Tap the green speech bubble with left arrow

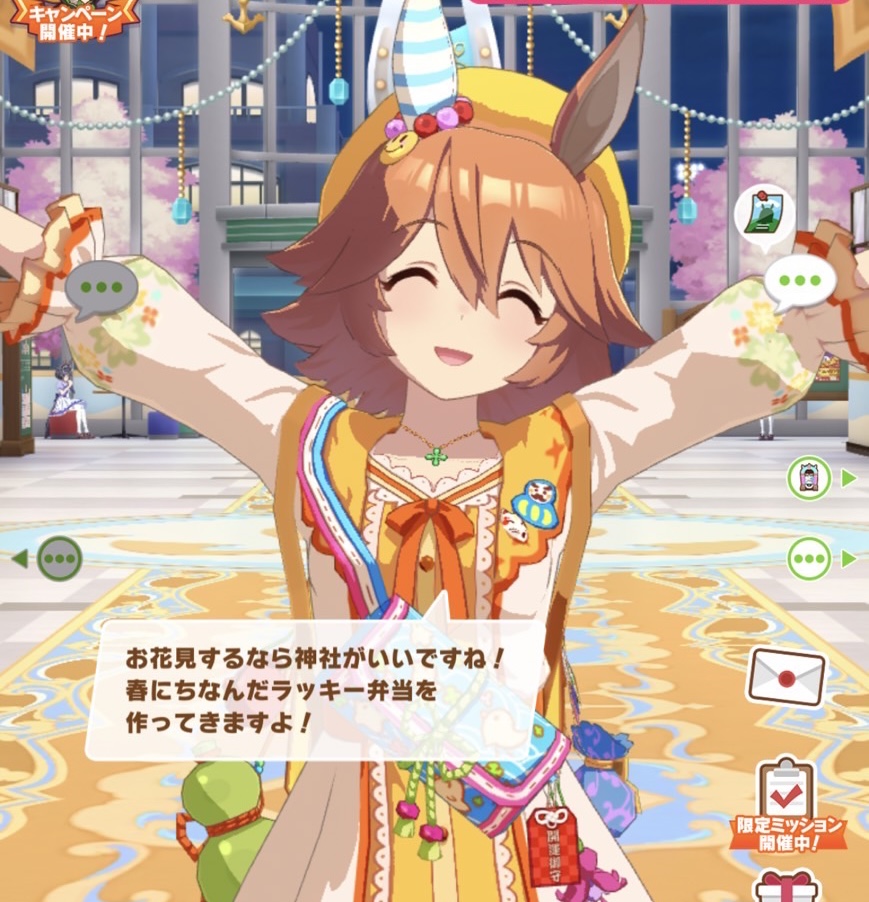click(58, 558)
